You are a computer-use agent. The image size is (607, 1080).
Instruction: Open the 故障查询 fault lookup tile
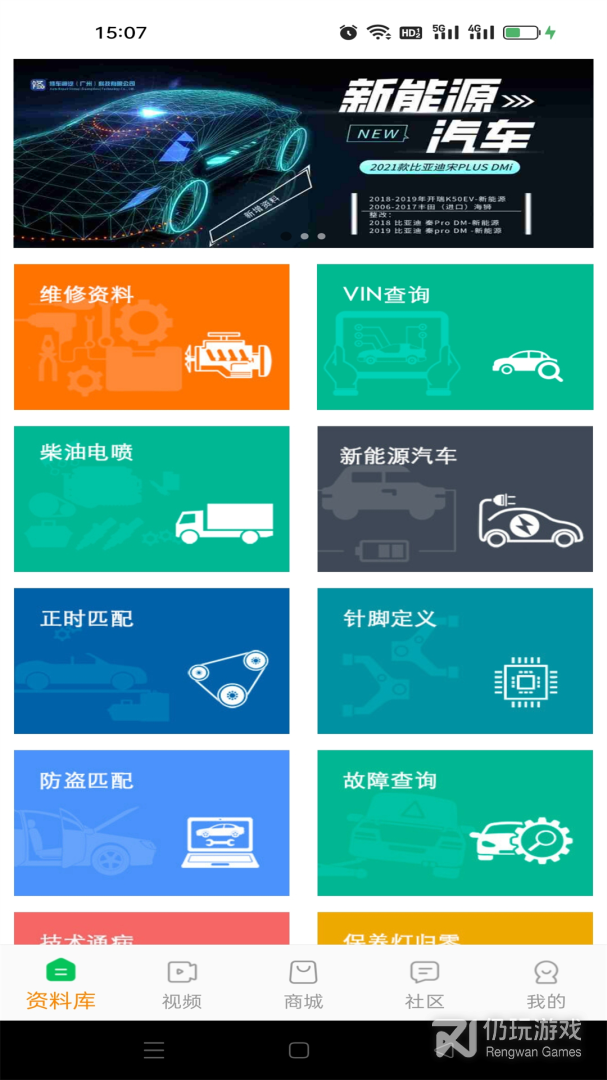(455, 823)
